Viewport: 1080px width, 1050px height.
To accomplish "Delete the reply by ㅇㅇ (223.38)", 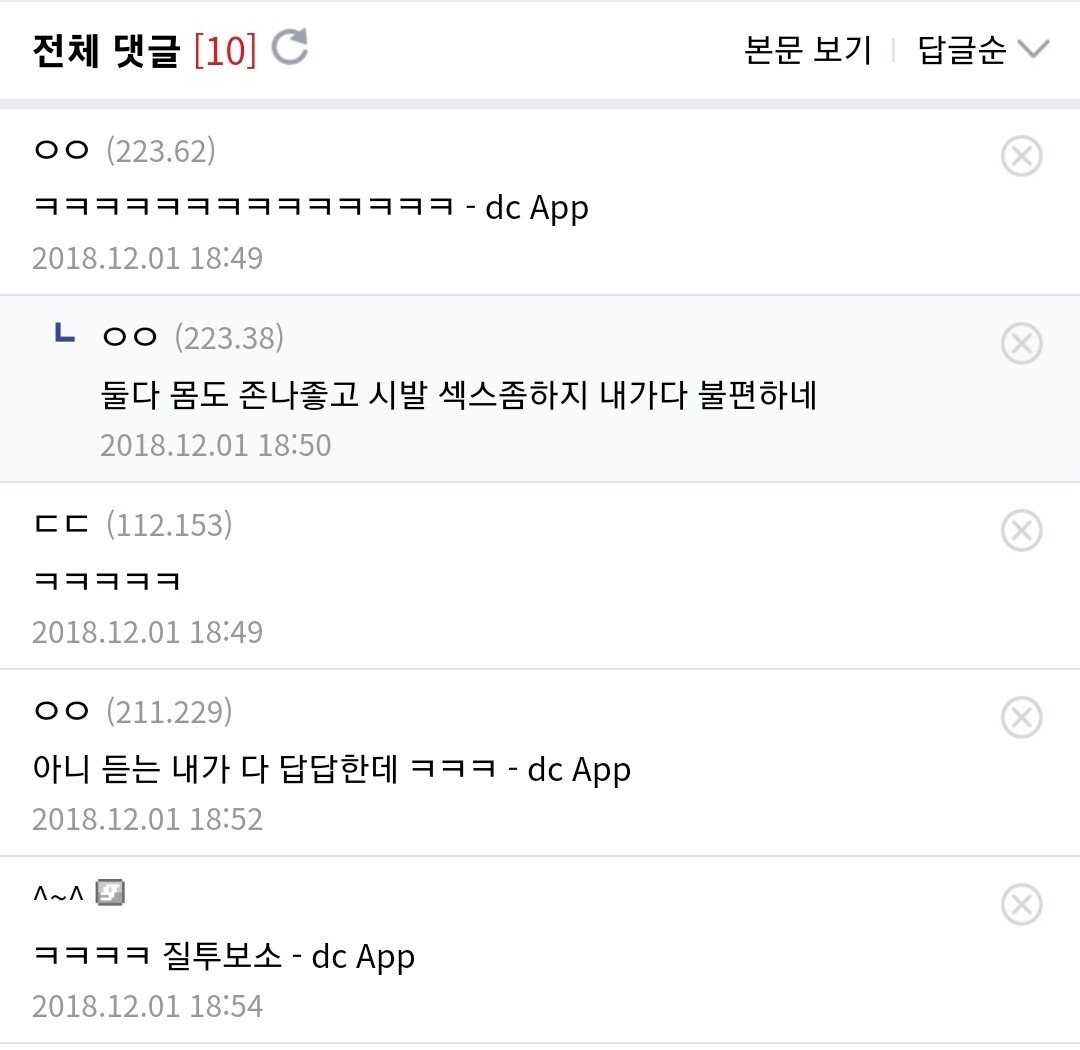I will coord(1021,344).
